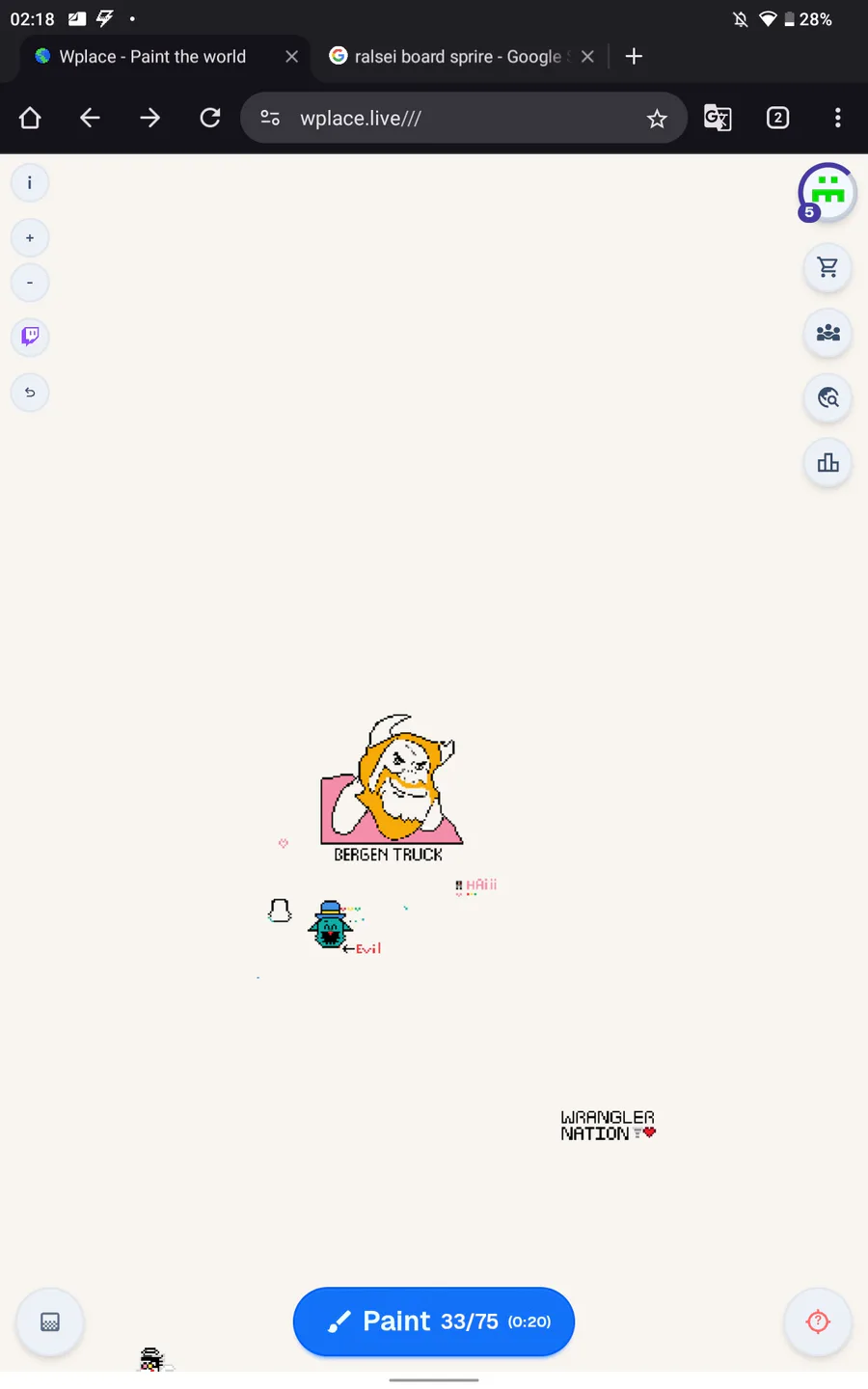Open the alliance people icon

click(827, 334)
